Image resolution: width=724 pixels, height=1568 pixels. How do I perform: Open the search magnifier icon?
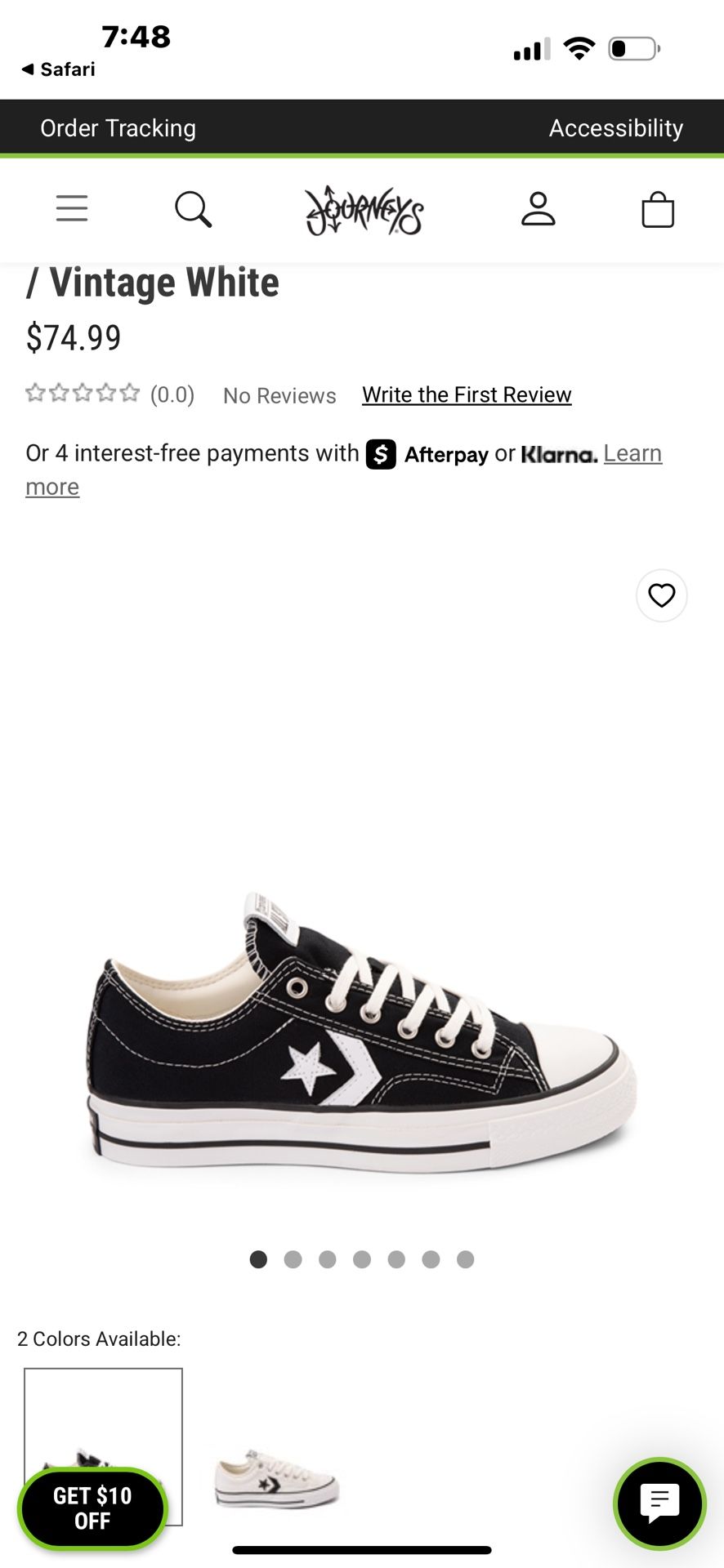tap(193, 209)
